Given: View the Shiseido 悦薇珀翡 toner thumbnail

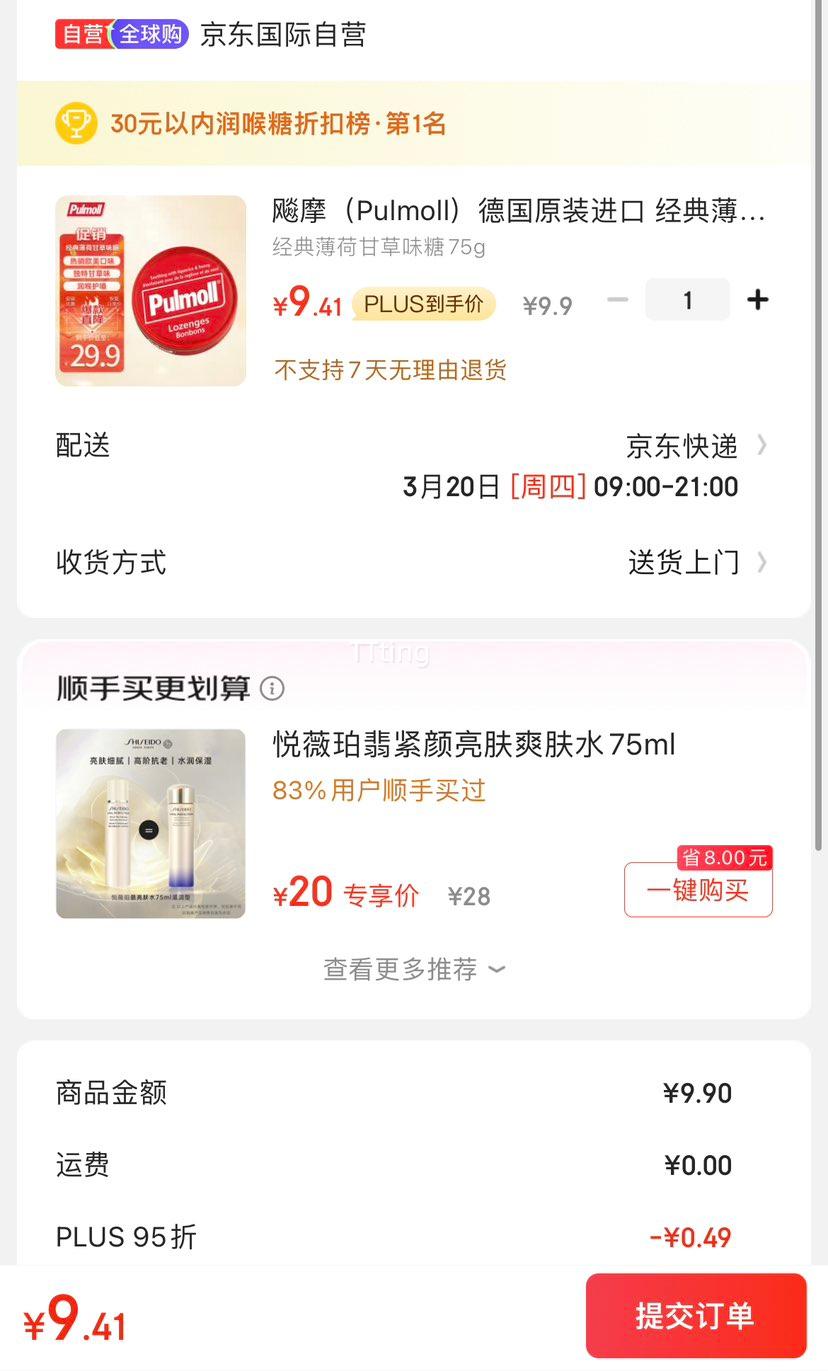Looking at the screenshot, I should (150, 823).
